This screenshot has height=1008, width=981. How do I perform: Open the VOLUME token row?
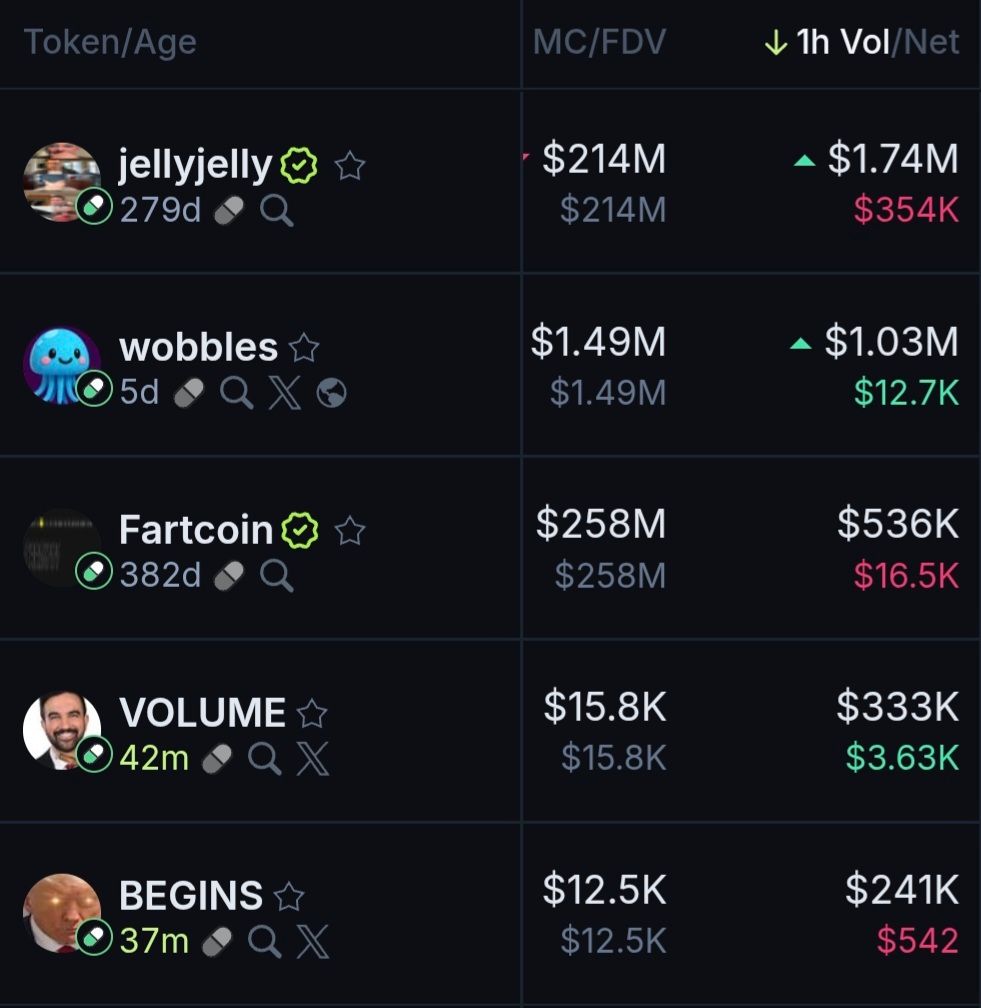pyautogui.click(x=201, y=713)
